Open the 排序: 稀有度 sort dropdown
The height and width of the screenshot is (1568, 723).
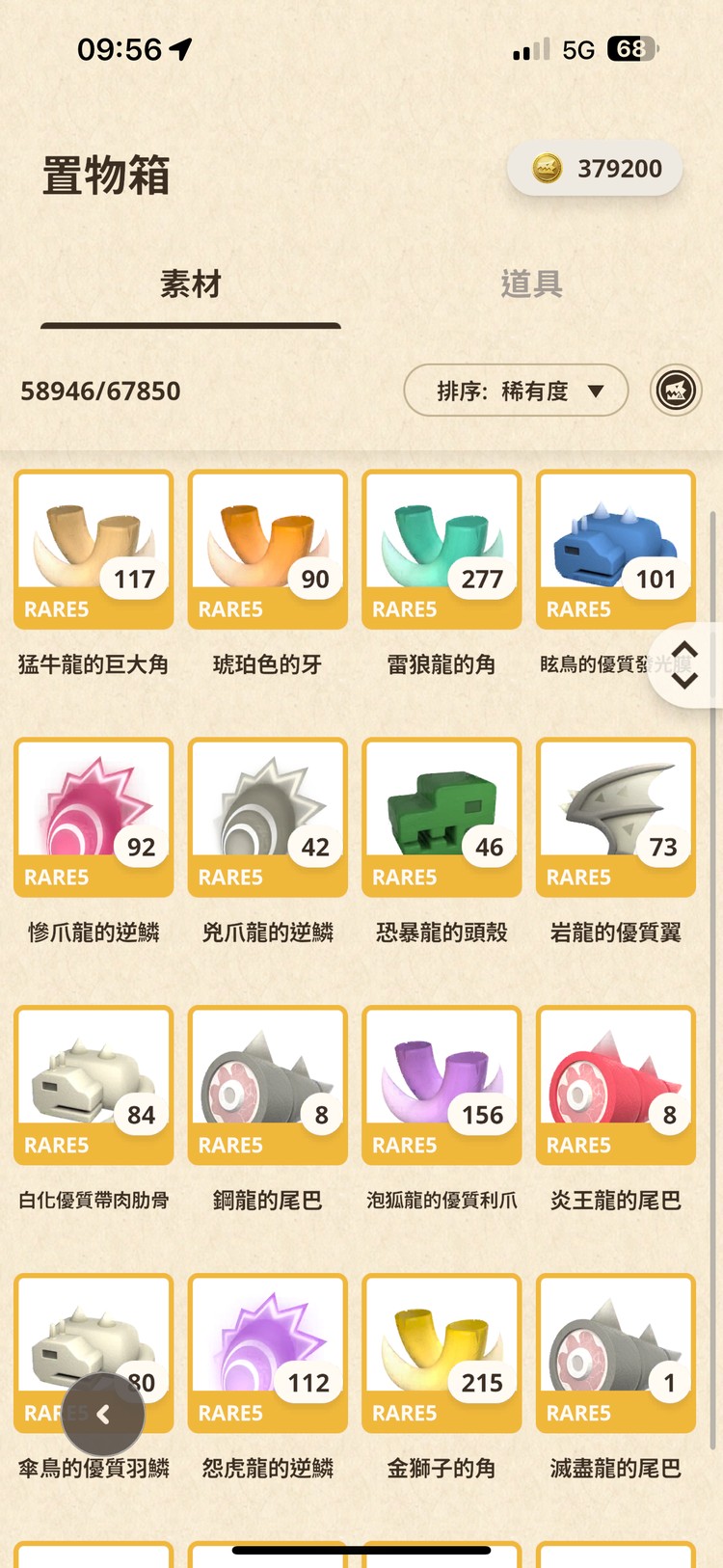pyautogui.click(x=516, y=391)
